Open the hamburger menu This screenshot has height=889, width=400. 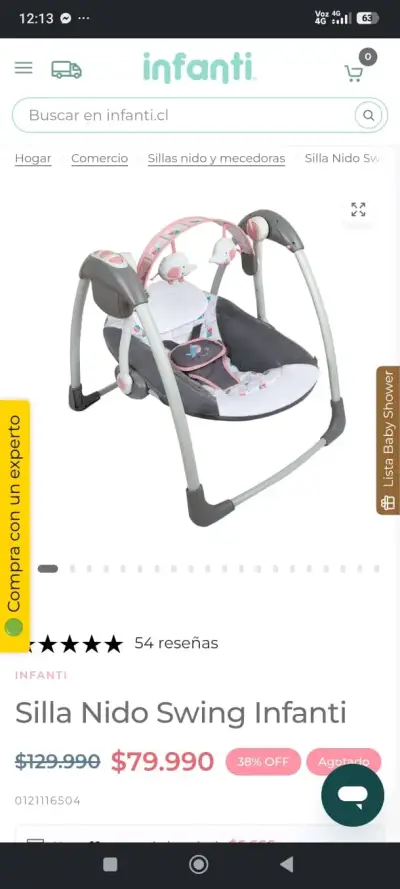[23, 68]
